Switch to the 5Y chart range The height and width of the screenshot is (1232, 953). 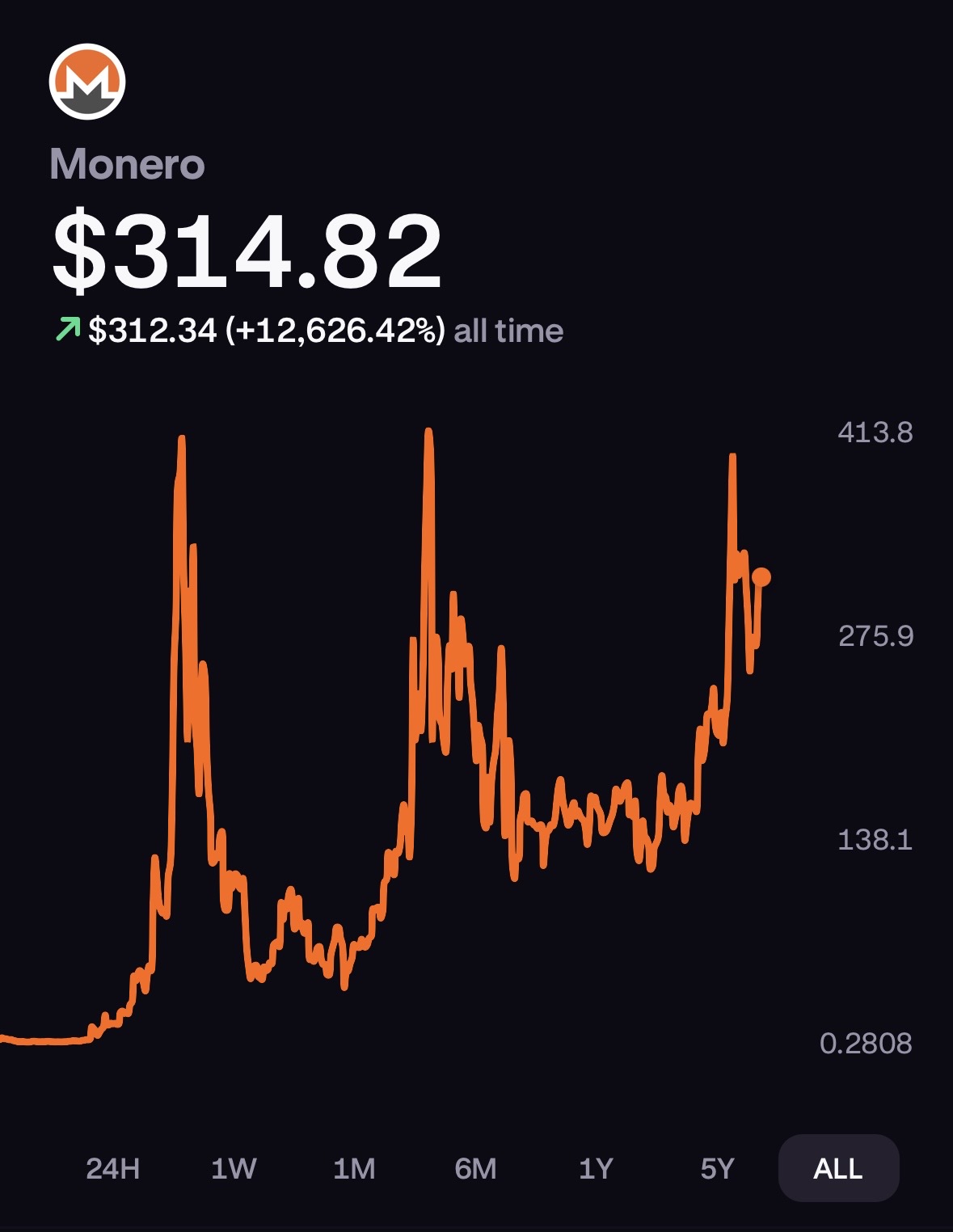coord(717,1168)
